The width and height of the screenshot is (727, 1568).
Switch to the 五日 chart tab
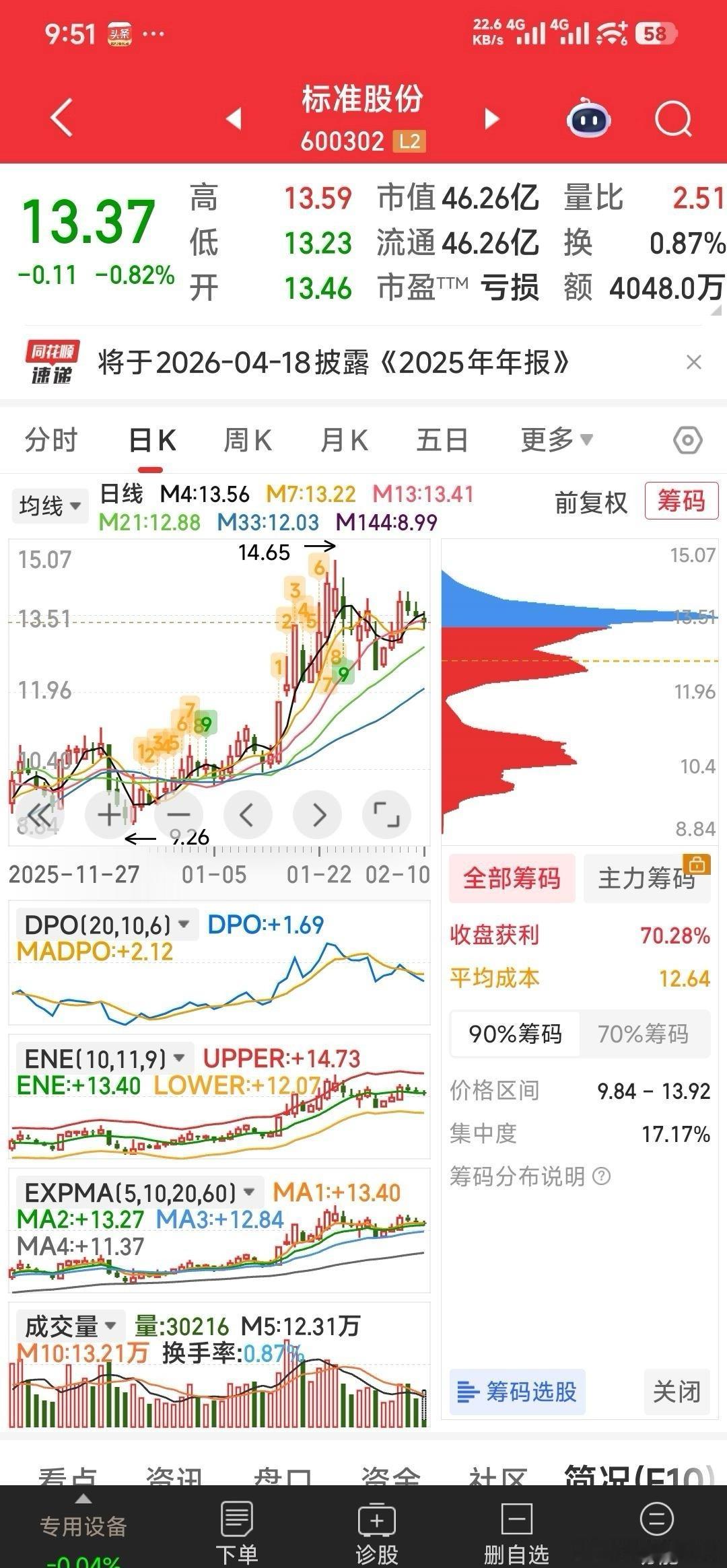pos(442,441)
